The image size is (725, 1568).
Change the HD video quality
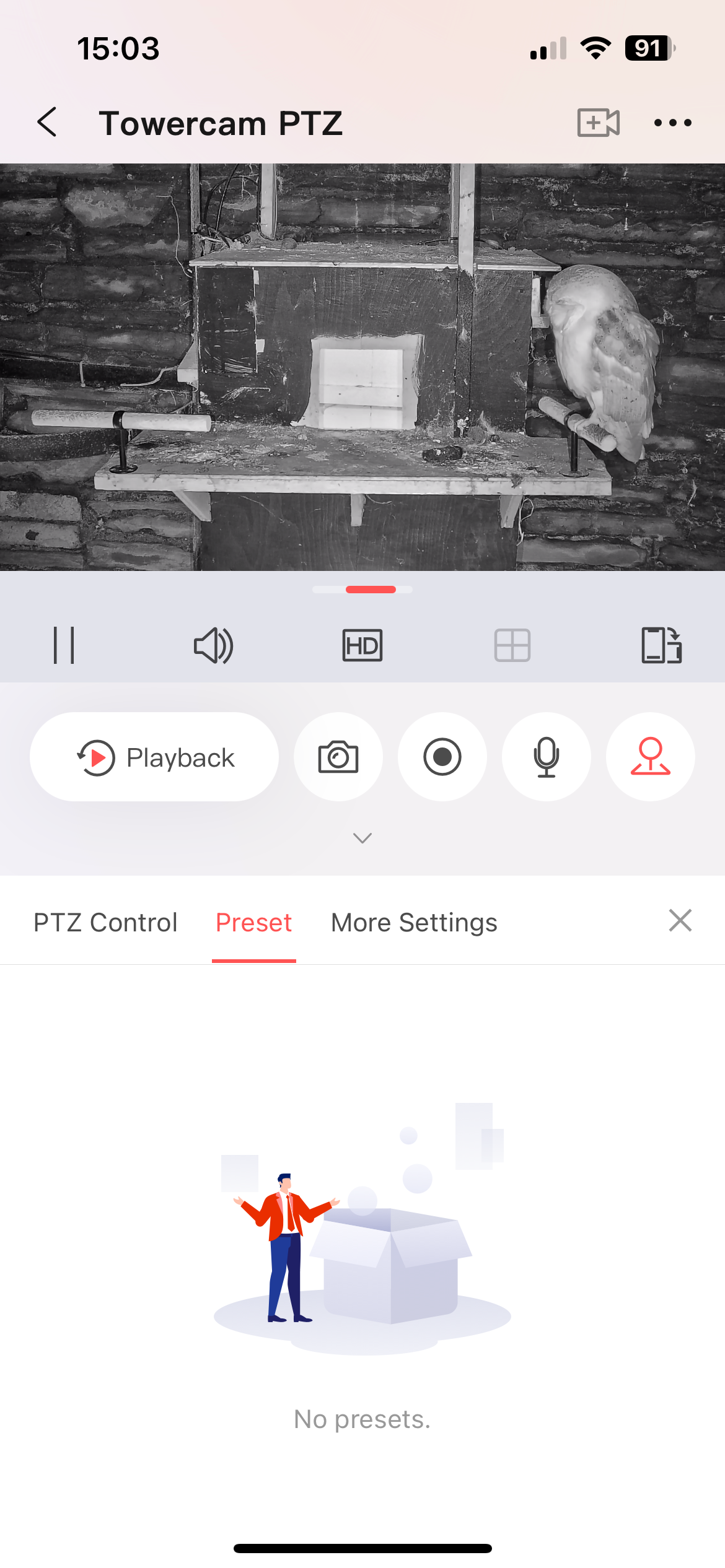[362, 645]
